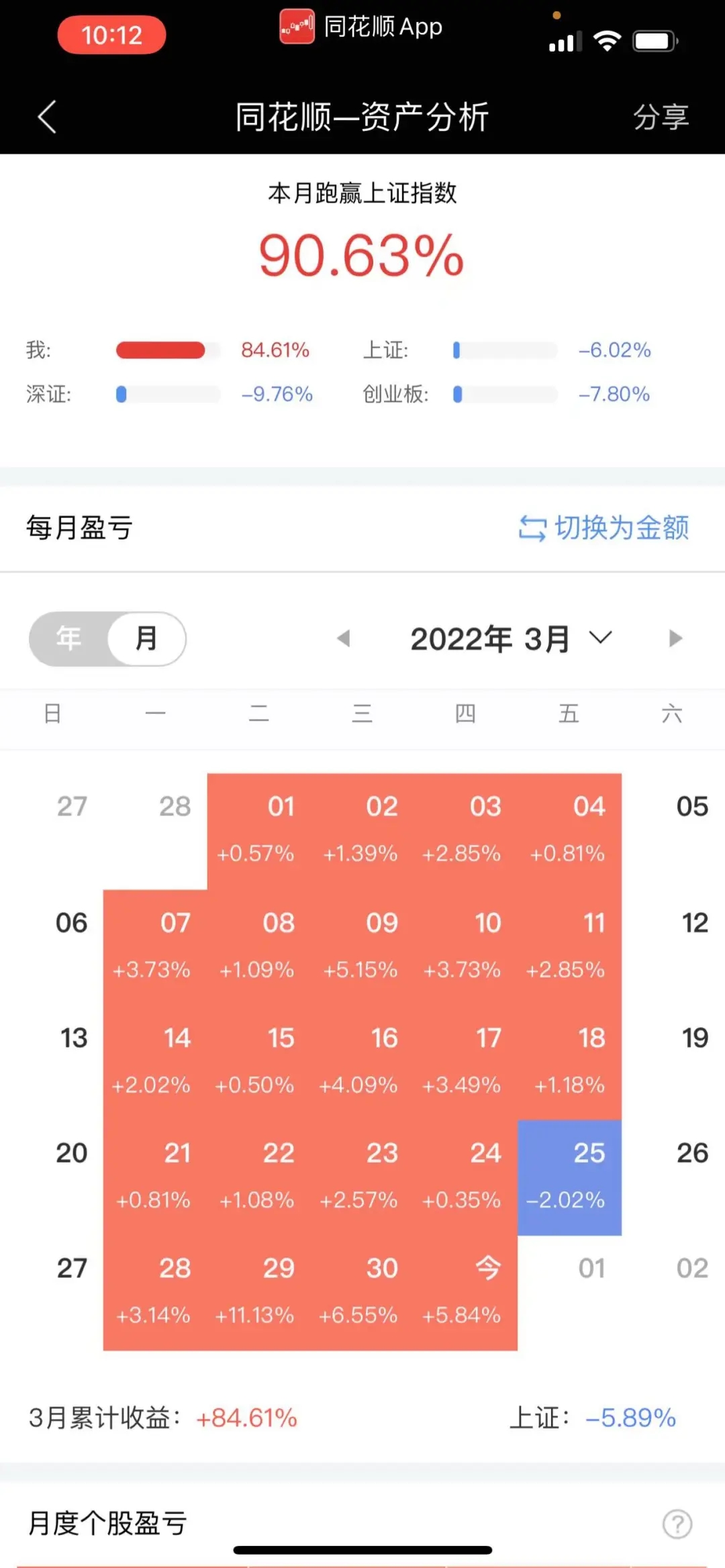This screenshot has height=1568, width=725.
Task: Go to the previous month
Action: 344,638
